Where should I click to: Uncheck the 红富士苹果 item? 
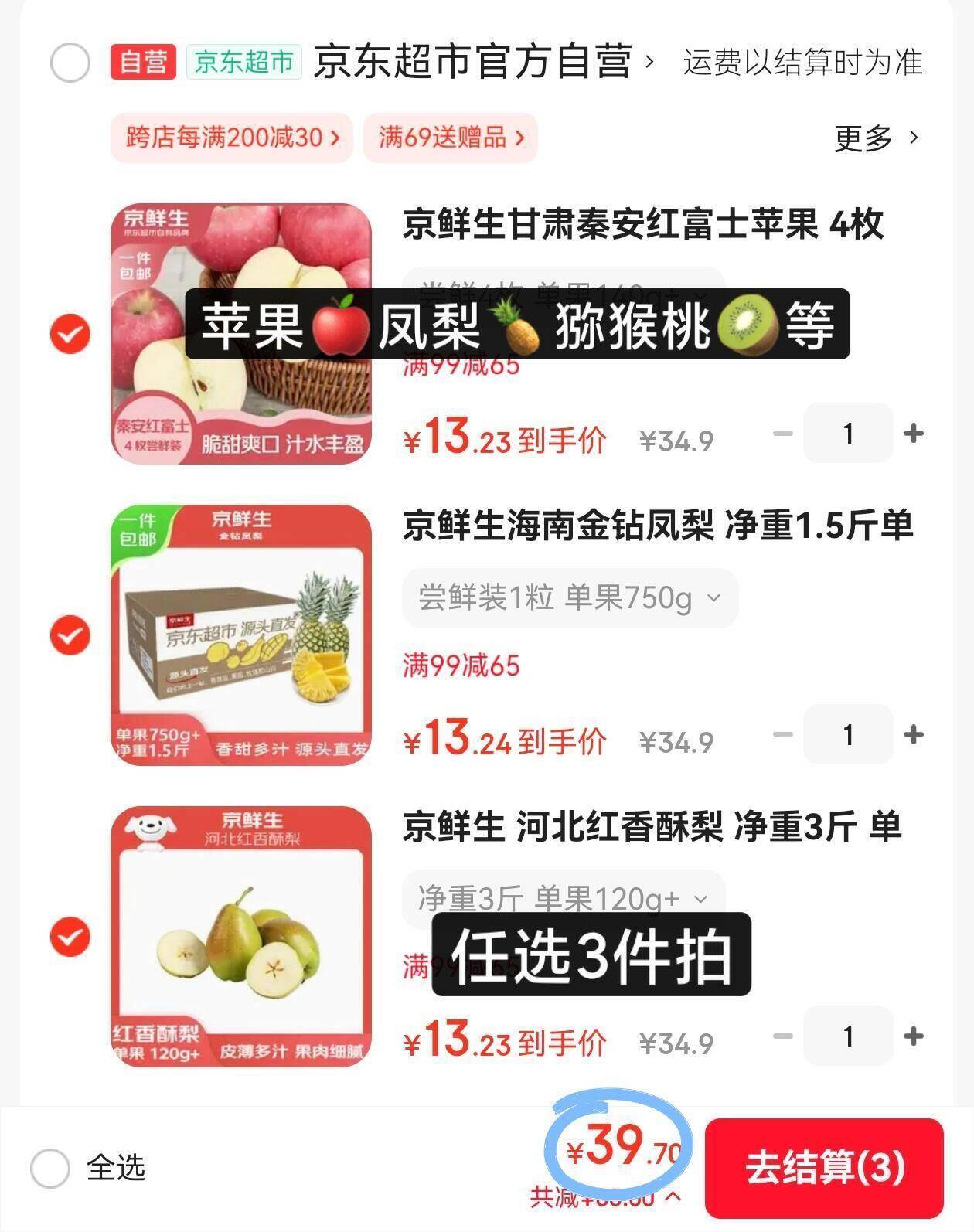click(x=70, y=334)
